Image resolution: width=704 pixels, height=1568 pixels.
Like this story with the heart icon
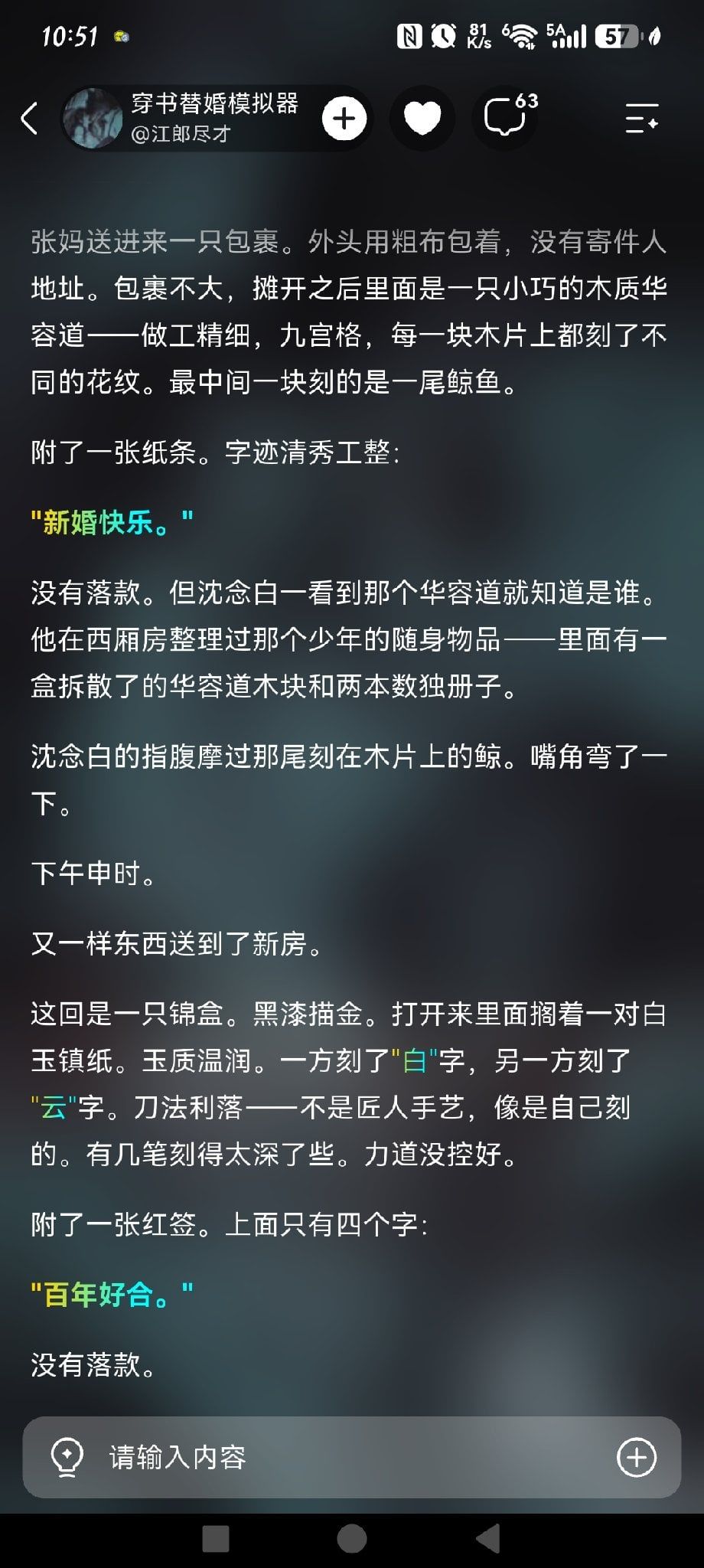click(x=422, y=119)
